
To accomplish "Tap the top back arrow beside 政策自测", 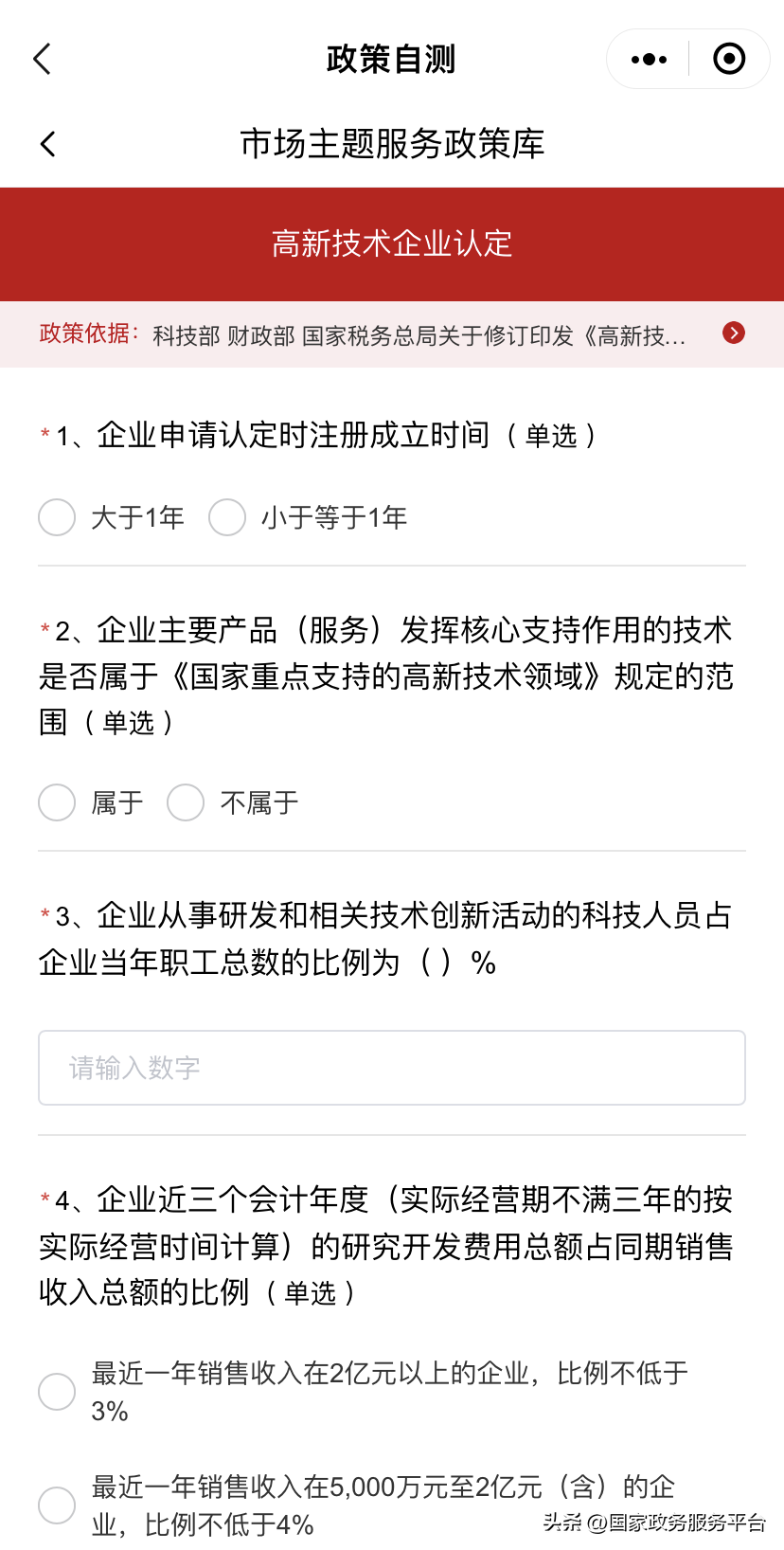I will coord(43,59).
